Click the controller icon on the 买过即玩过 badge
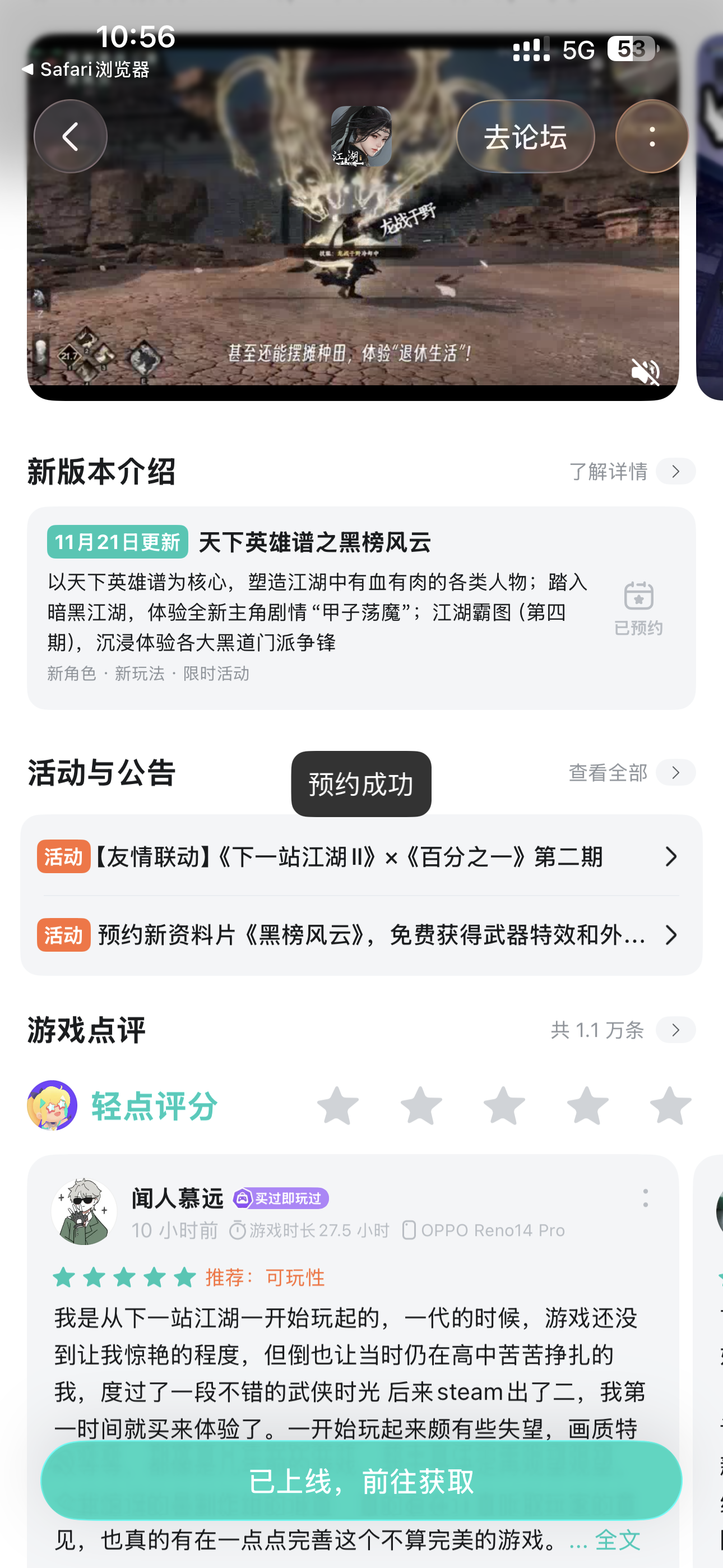The height and width of the screenshot is (1568, 723). (242, 1198)
